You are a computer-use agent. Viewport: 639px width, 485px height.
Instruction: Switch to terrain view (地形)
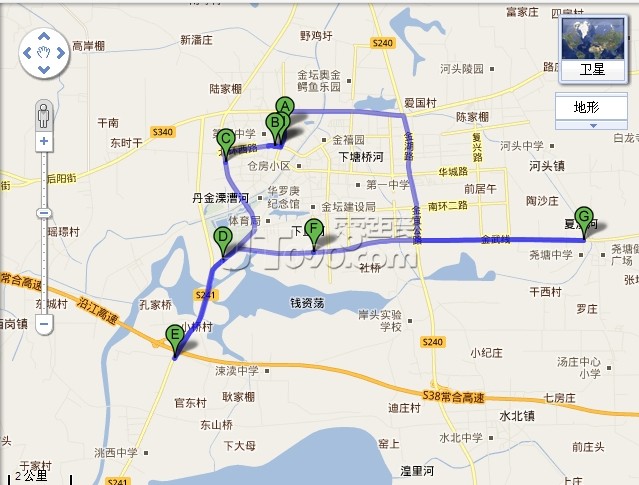click(586, 106)
